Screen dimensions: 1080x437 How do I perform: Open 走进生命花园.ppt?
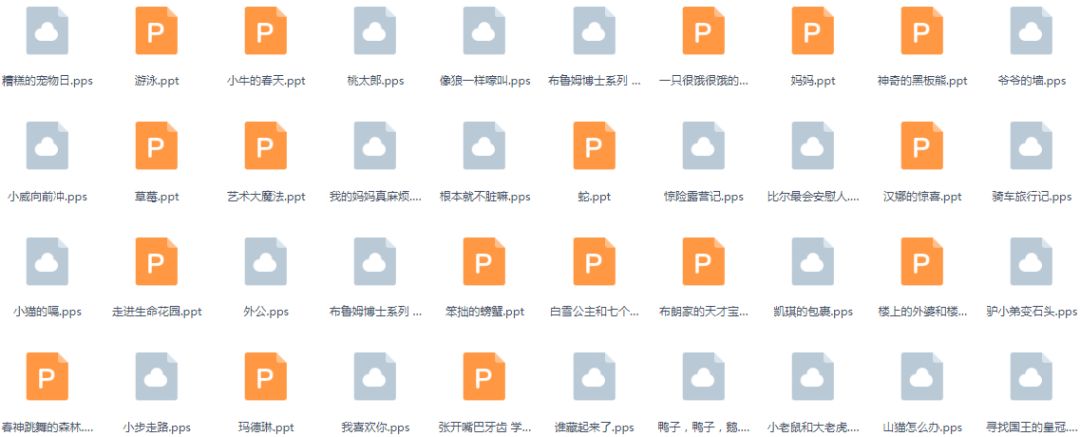click(x=156, y=262)
